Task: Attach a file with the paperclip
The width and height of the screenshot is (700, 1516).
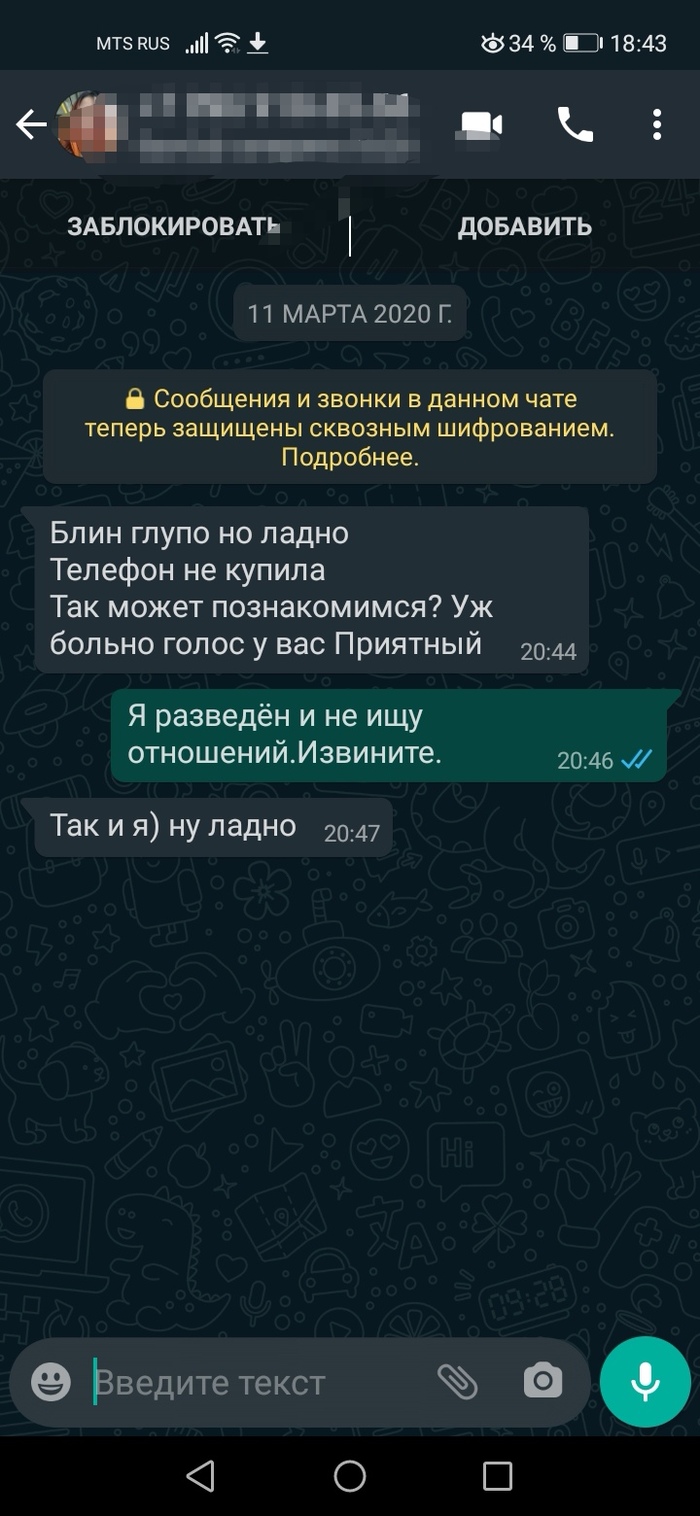Action: (x=457, y=1382)
